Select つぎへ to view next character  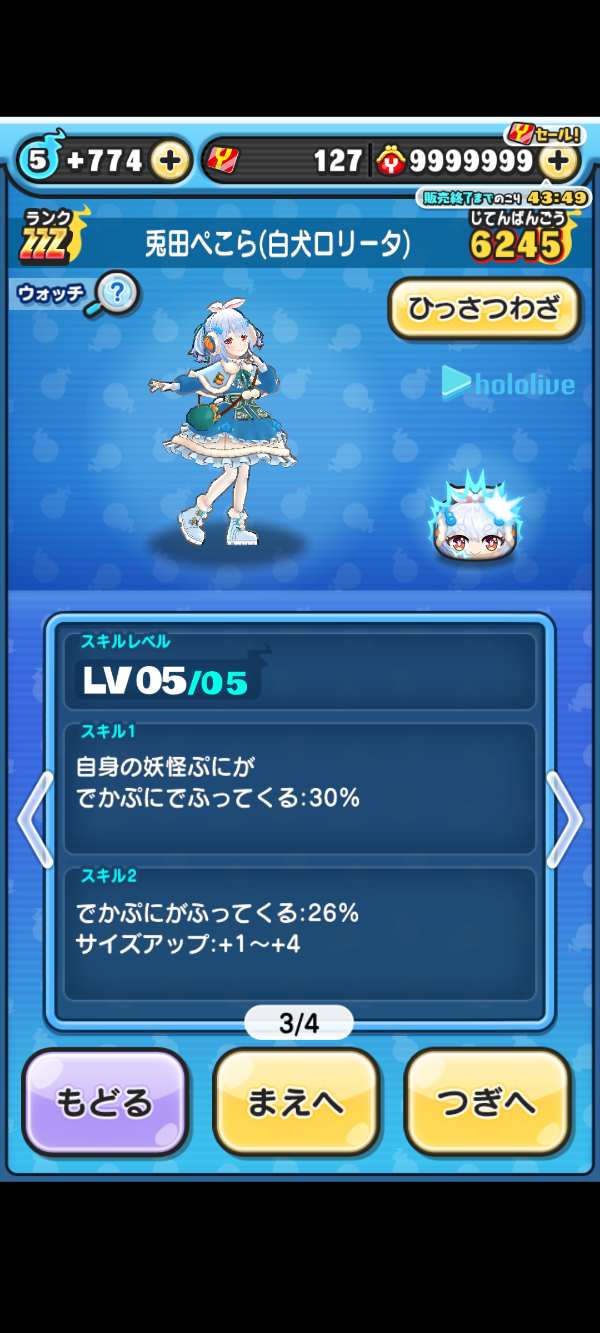pyautogui.click(x=488, y=1102)
